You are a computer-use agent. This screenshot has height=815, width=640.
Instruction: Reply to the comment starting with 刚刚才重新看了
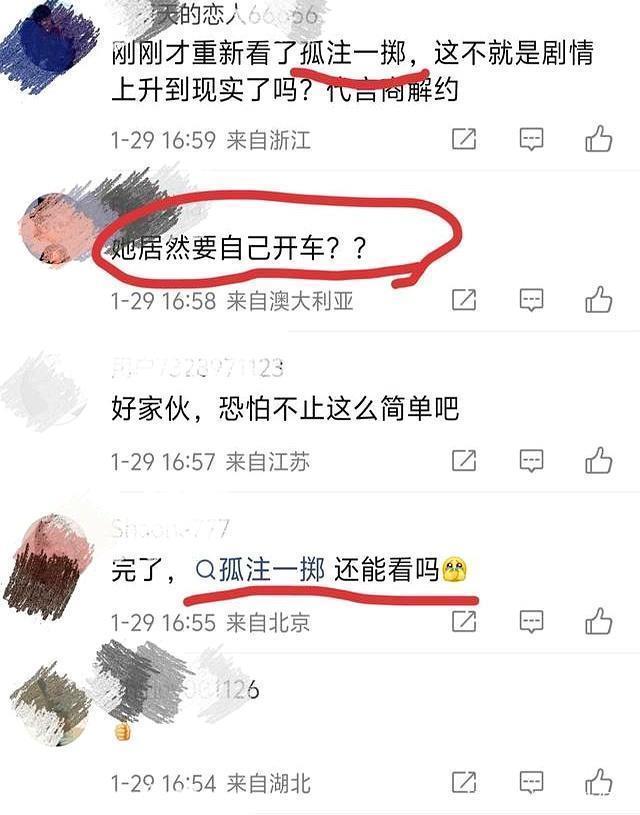click(x=532, y=139)
